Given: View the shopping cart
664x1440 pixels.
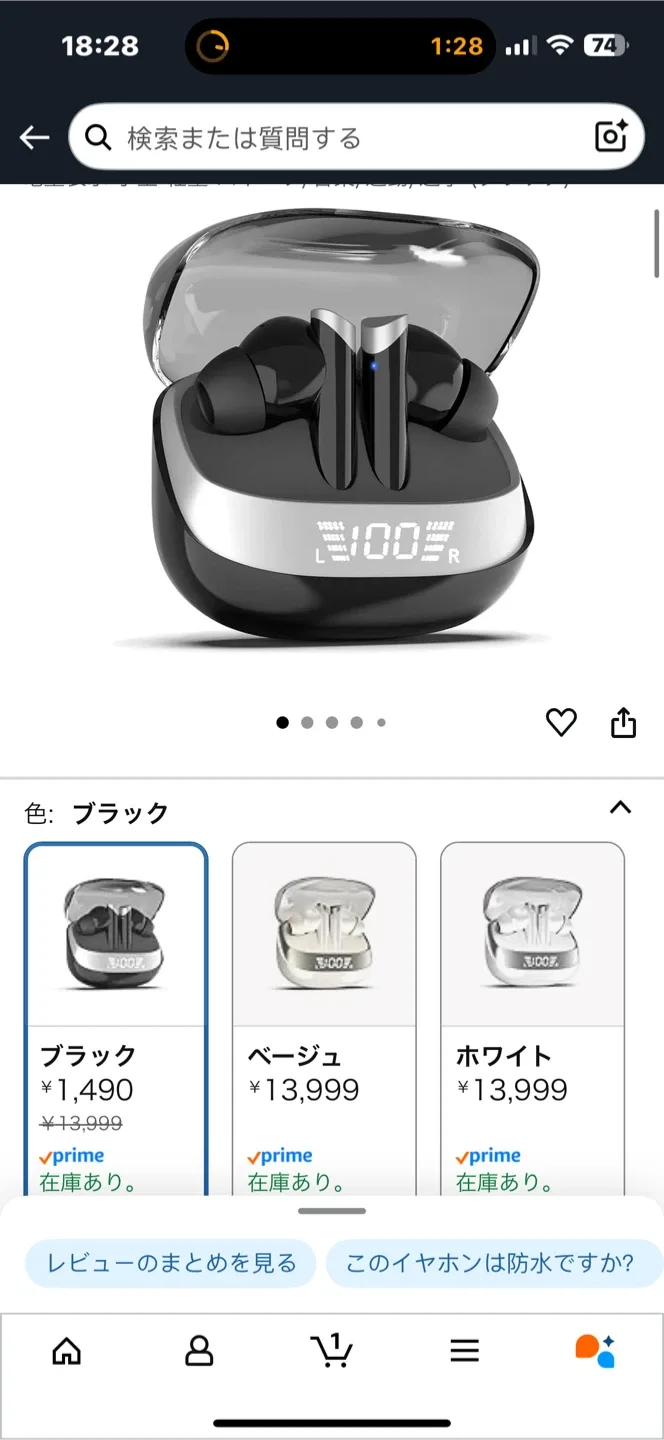Looking at the screenshot, I should 331,1352.
